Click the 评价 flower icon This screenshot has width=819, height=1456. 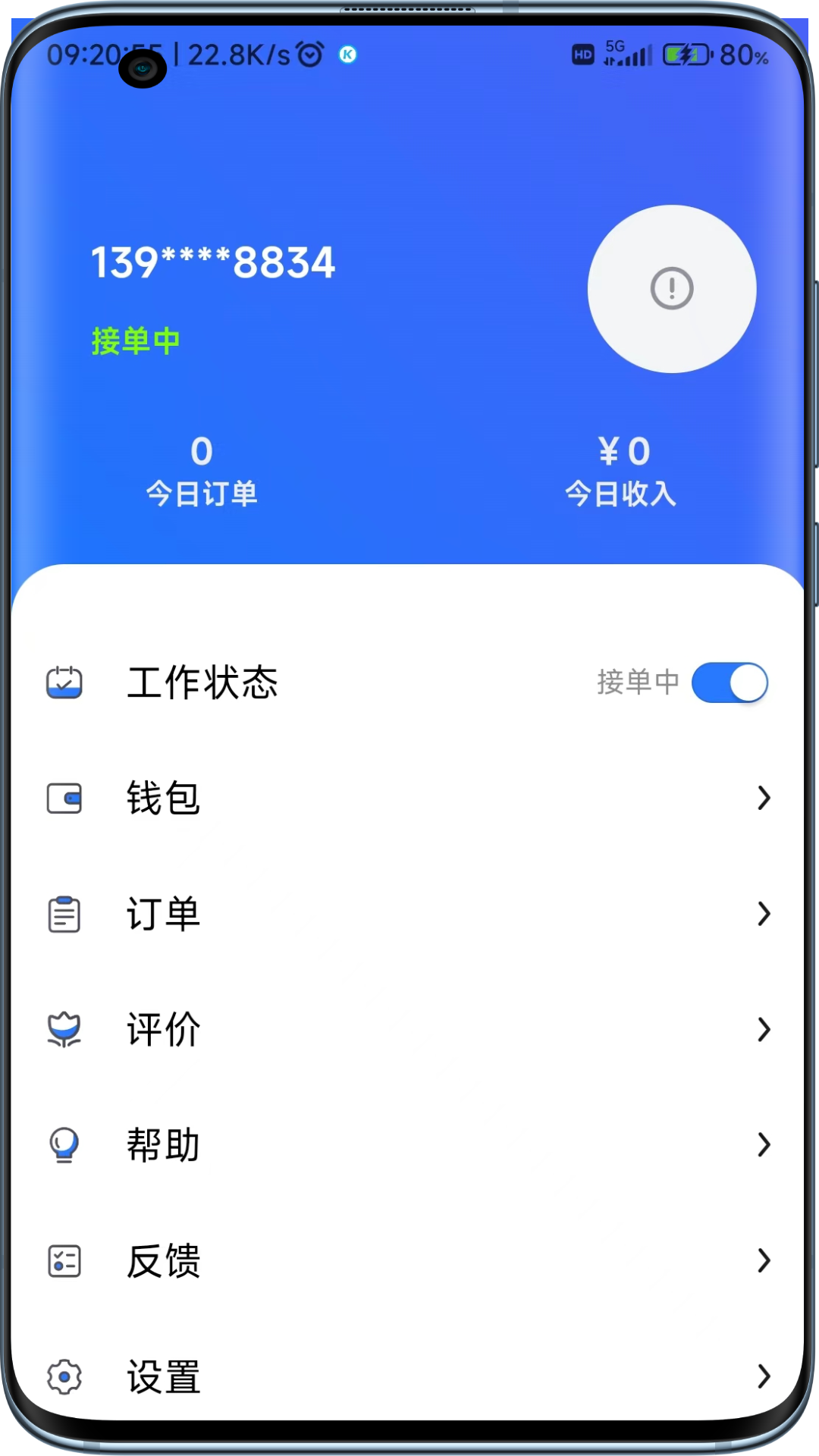coord(65,1030)
